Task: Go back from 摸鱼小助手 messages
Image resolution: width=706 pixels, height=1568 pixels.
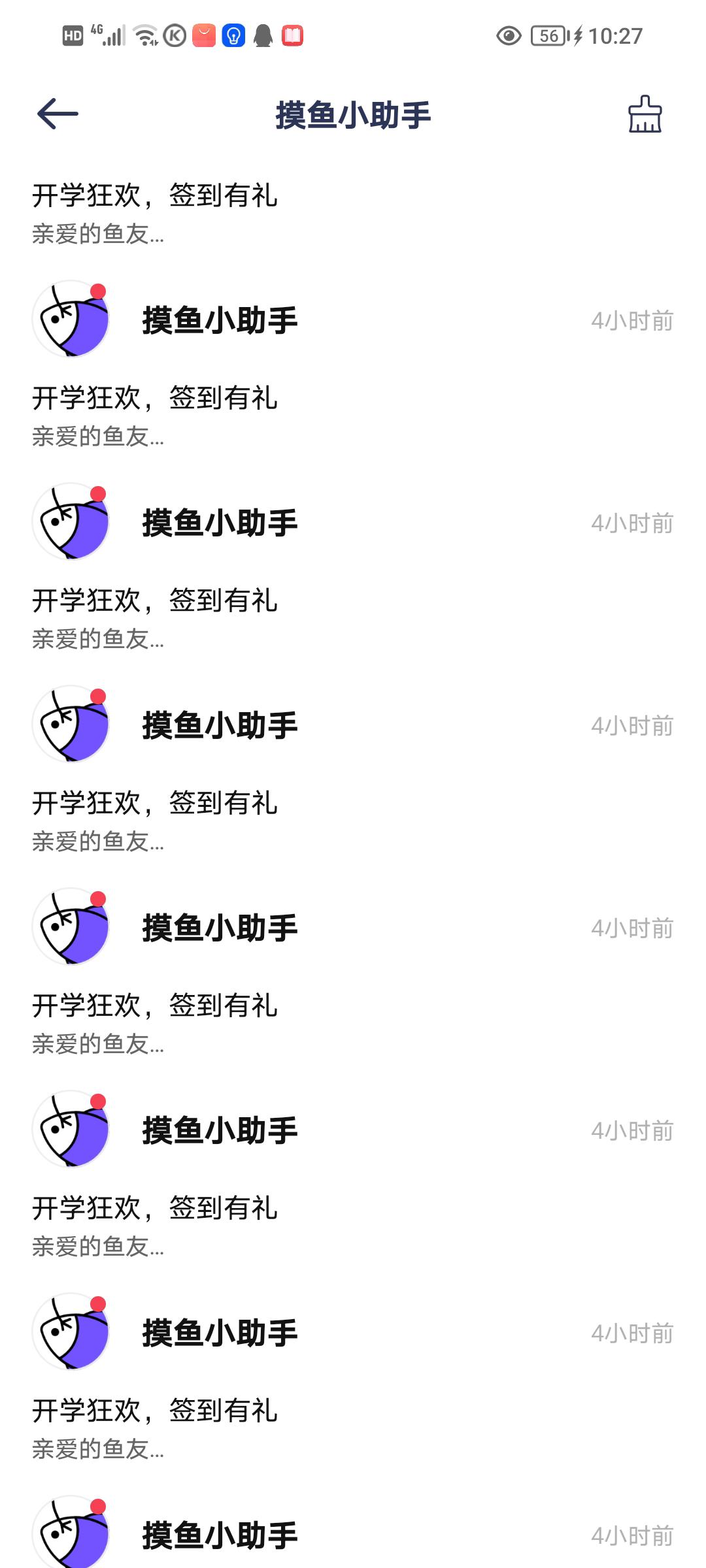Action: point(58,114)
